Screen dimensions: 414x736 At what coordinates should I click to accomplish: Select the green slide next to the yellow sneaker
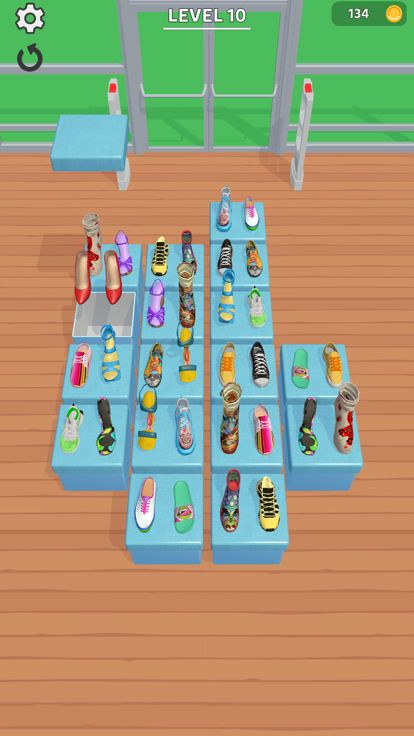pos(300,368)
